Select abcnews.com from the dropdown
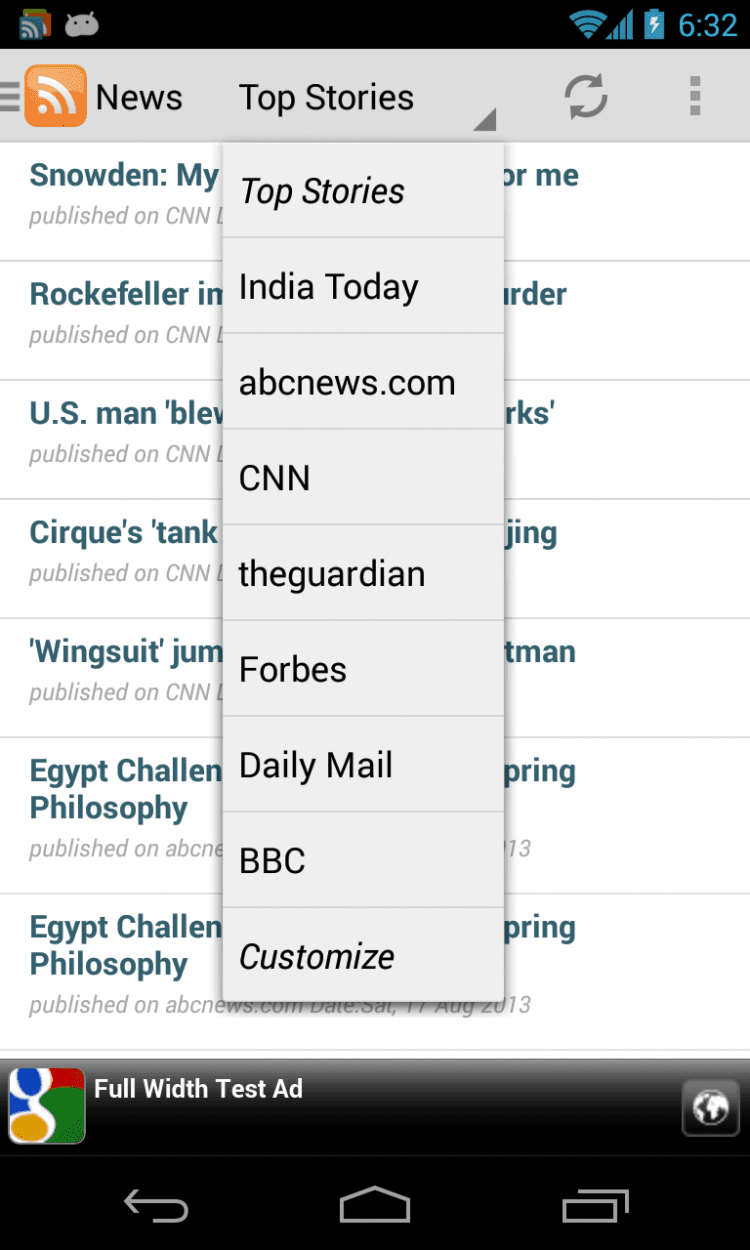750x1250 pixels. click(362, 383)
